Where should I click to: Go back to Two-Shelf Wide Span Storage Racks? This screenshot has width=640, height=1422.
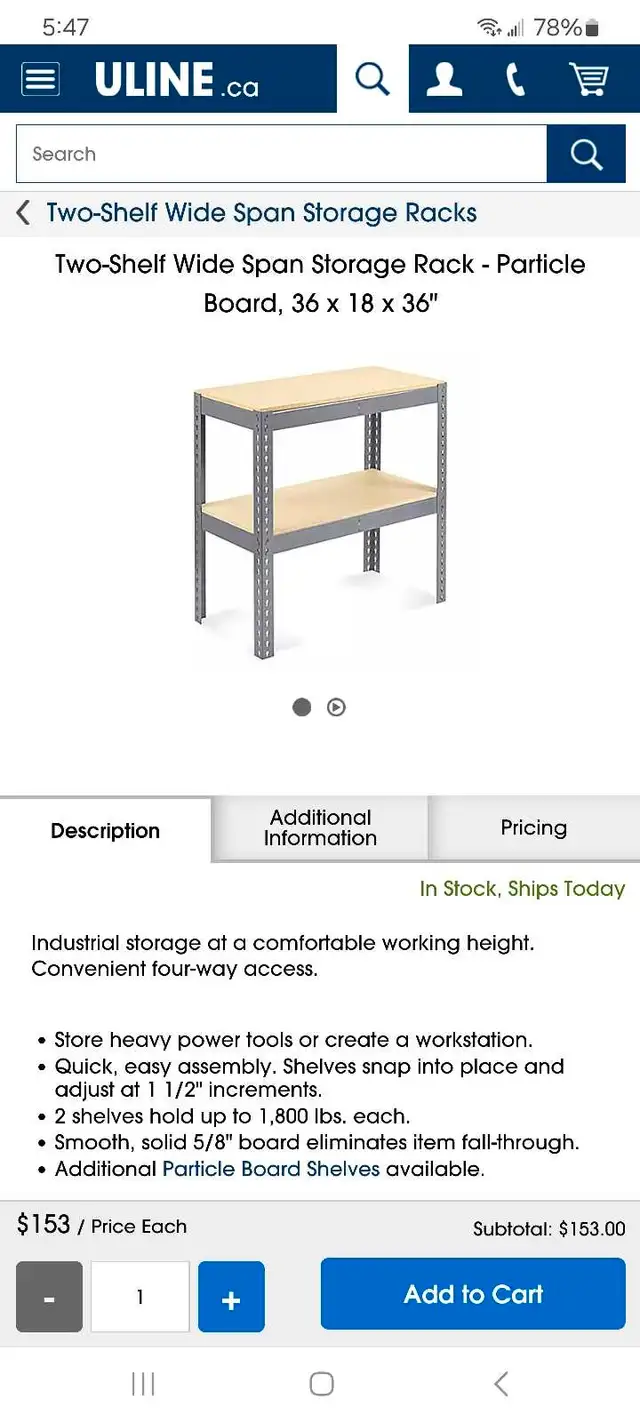(x=246, y=213)
